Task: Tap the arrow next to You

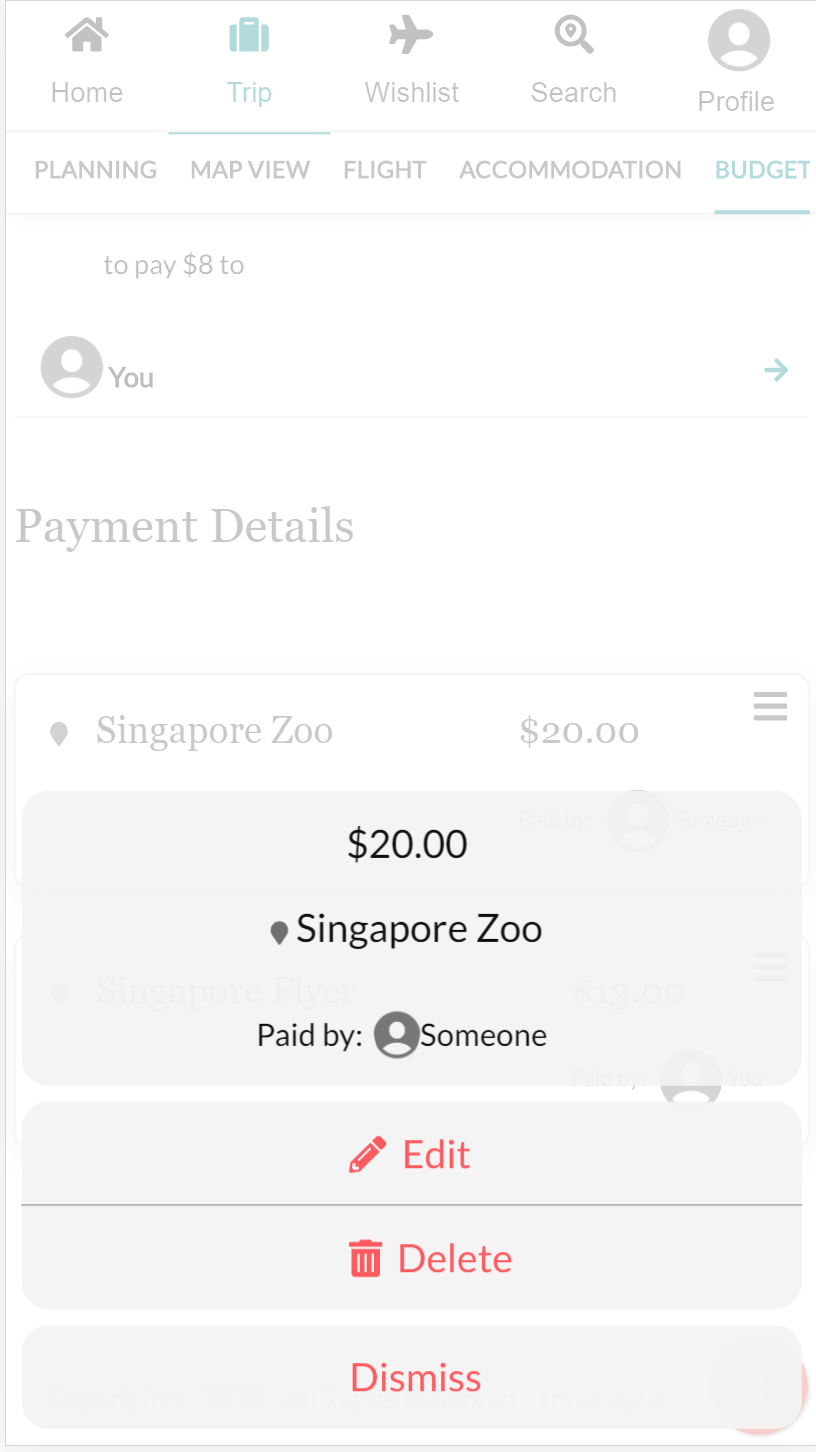Action: tap(776, 371)
